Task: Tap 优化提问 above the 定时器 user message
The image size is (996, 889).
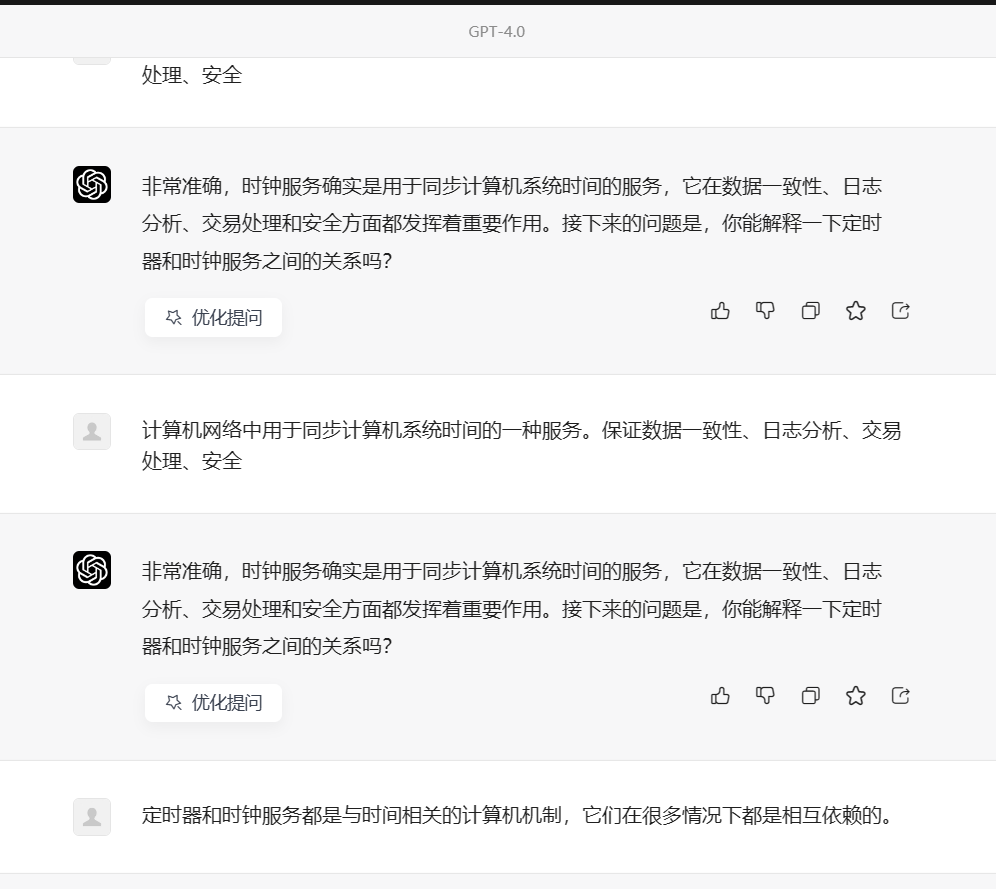Action: pos(213,703)
